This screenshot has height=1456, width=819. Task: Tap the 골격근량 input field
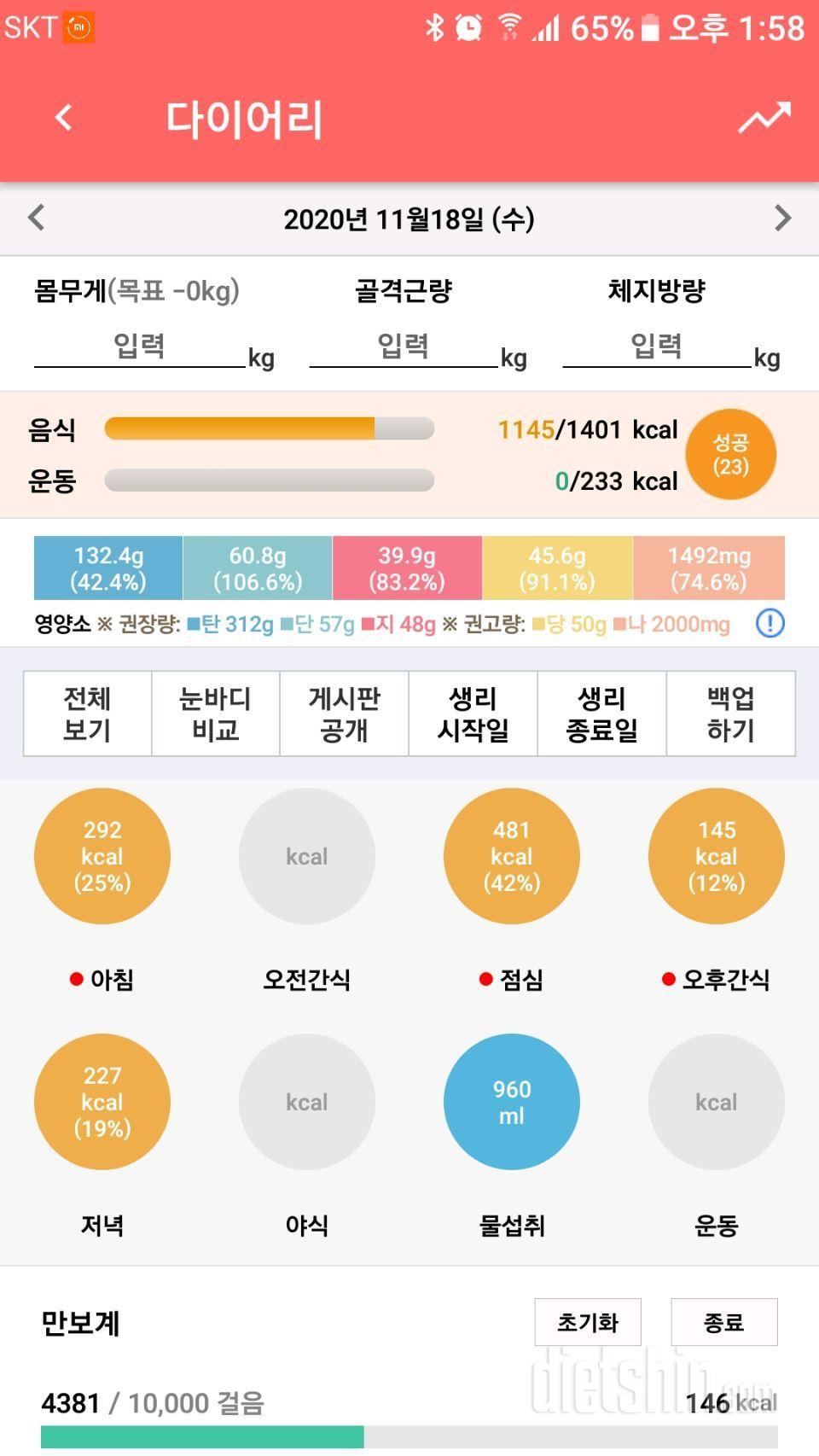pos(403,347)
